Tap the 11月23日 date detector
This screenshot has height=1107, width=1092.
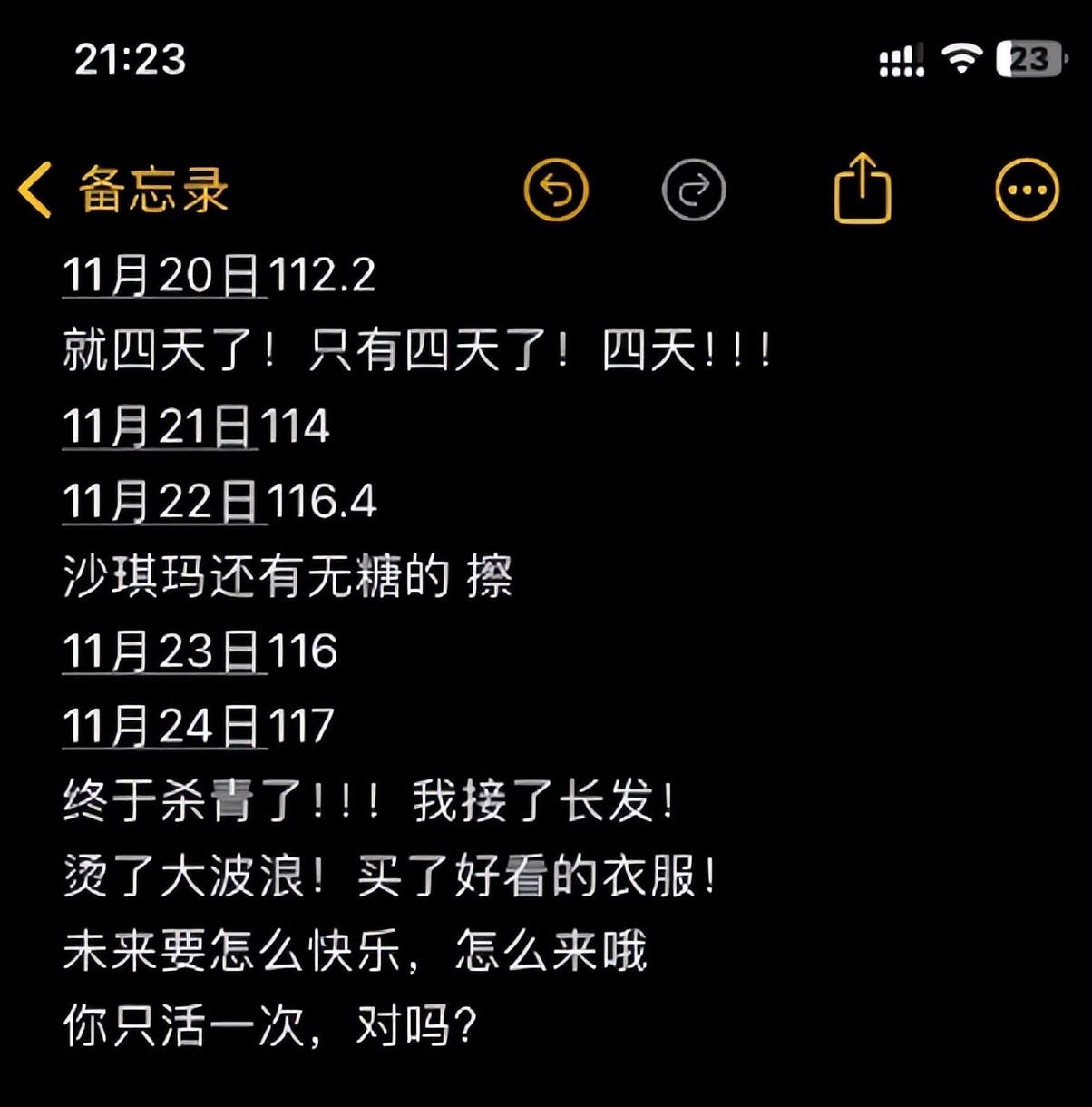163,648
